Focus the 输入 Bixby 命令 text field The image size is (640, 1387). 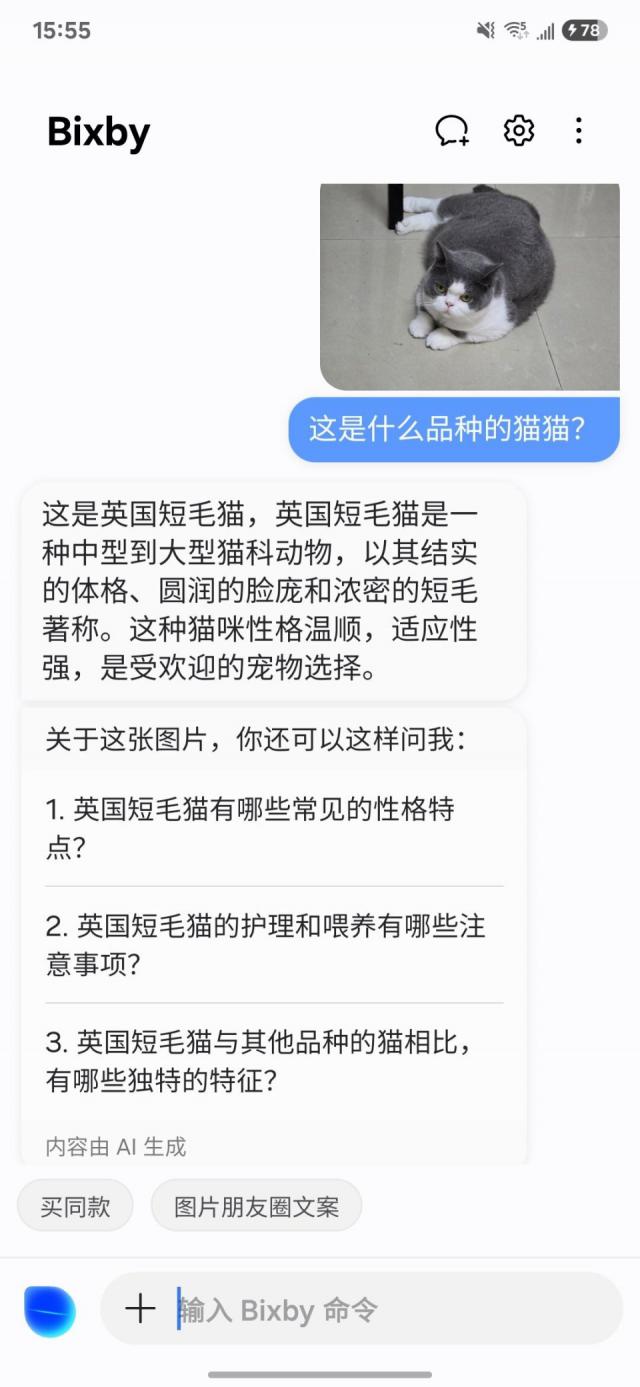[x=390, y=1308]
